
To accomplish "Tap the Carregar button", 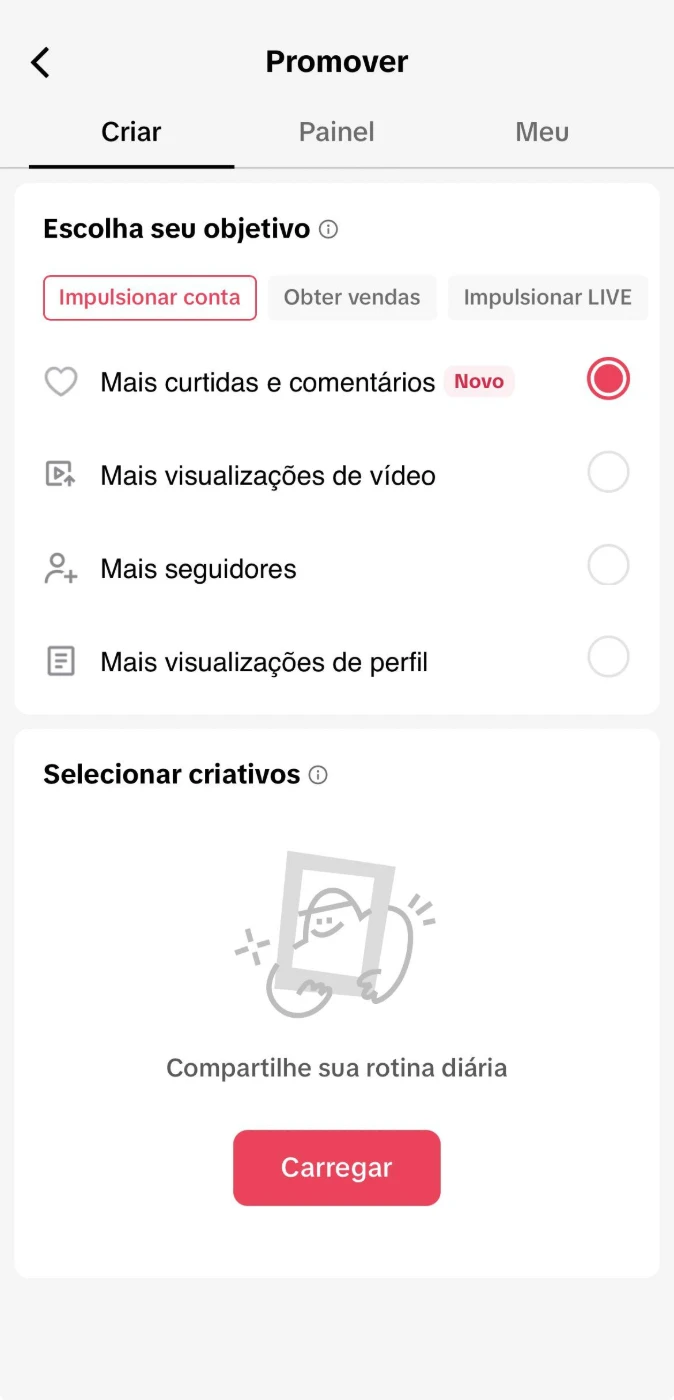I will (x=337, y=1168).
